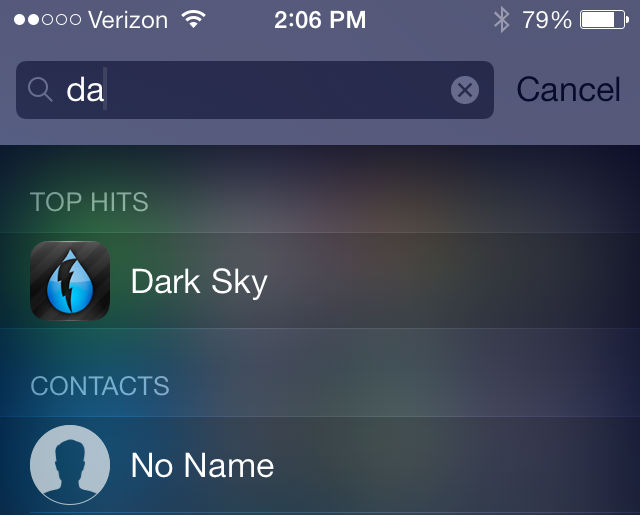This screenshot has width=640, height=515.
Task: Open the No Name contact
Action: tap(202, 465)
